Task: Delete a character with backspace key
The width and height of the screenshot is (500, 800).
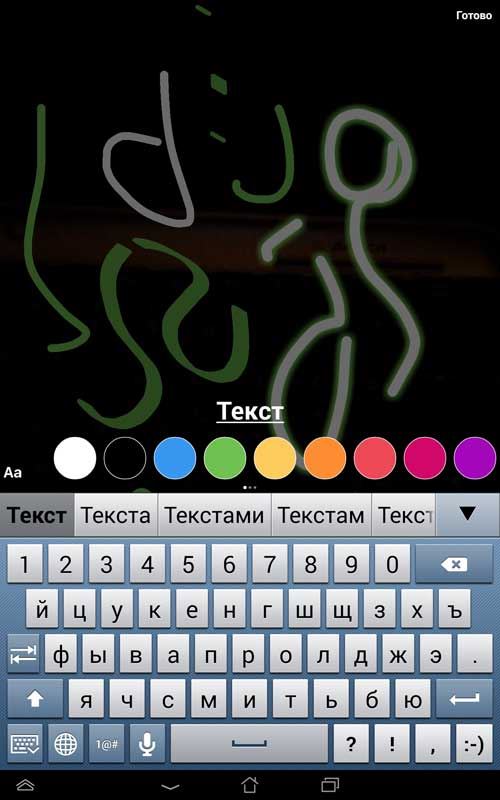Action: pyautogui.click(x=454, y=564)
